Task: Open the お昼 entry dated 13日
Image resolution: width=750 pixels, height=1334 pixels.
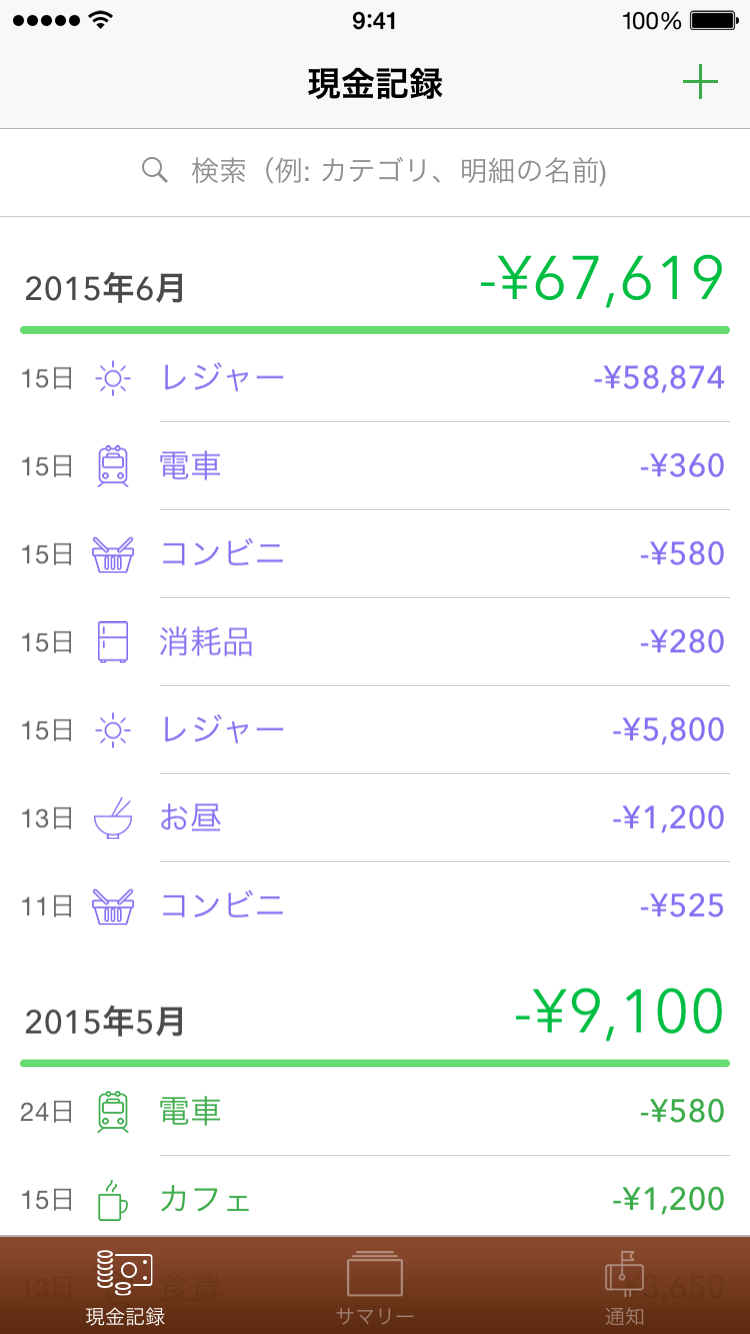Action: click(375, 818)
